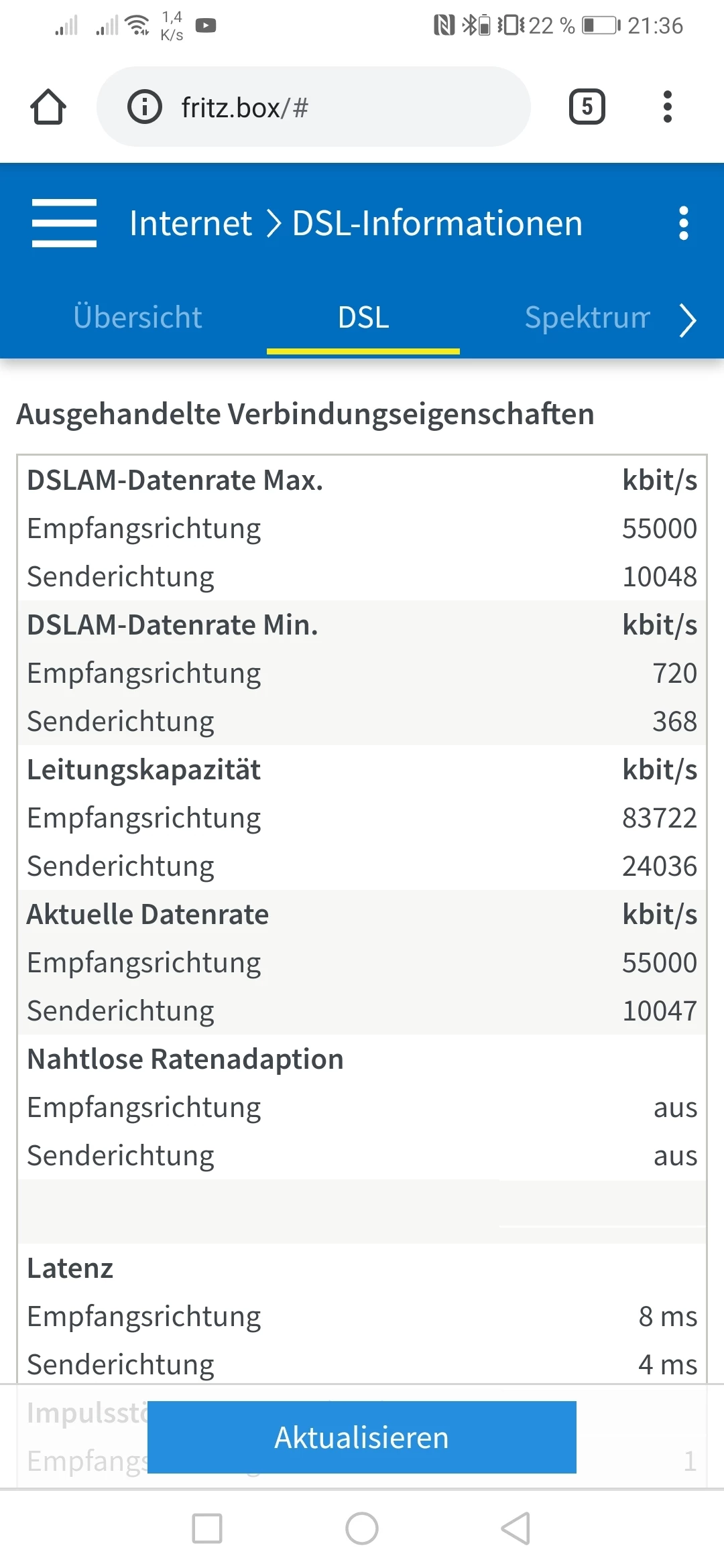Open the browser overflow menu
The height and width of the screenshot is (1568, 724).
pyautogui.click(x=667, y=107)
